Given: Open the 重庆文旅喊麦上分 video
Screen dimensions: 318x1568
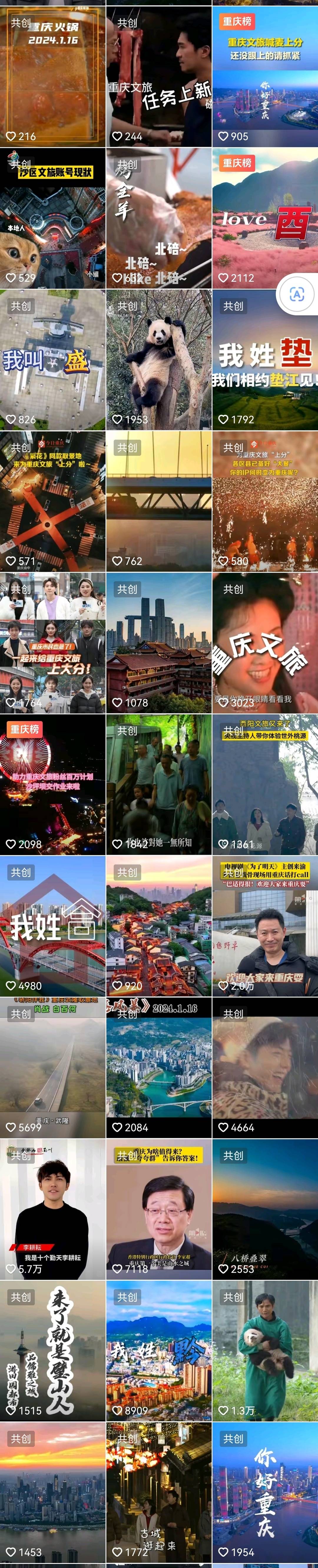Looking at the screenshot, I should click(x=265, y=76).
